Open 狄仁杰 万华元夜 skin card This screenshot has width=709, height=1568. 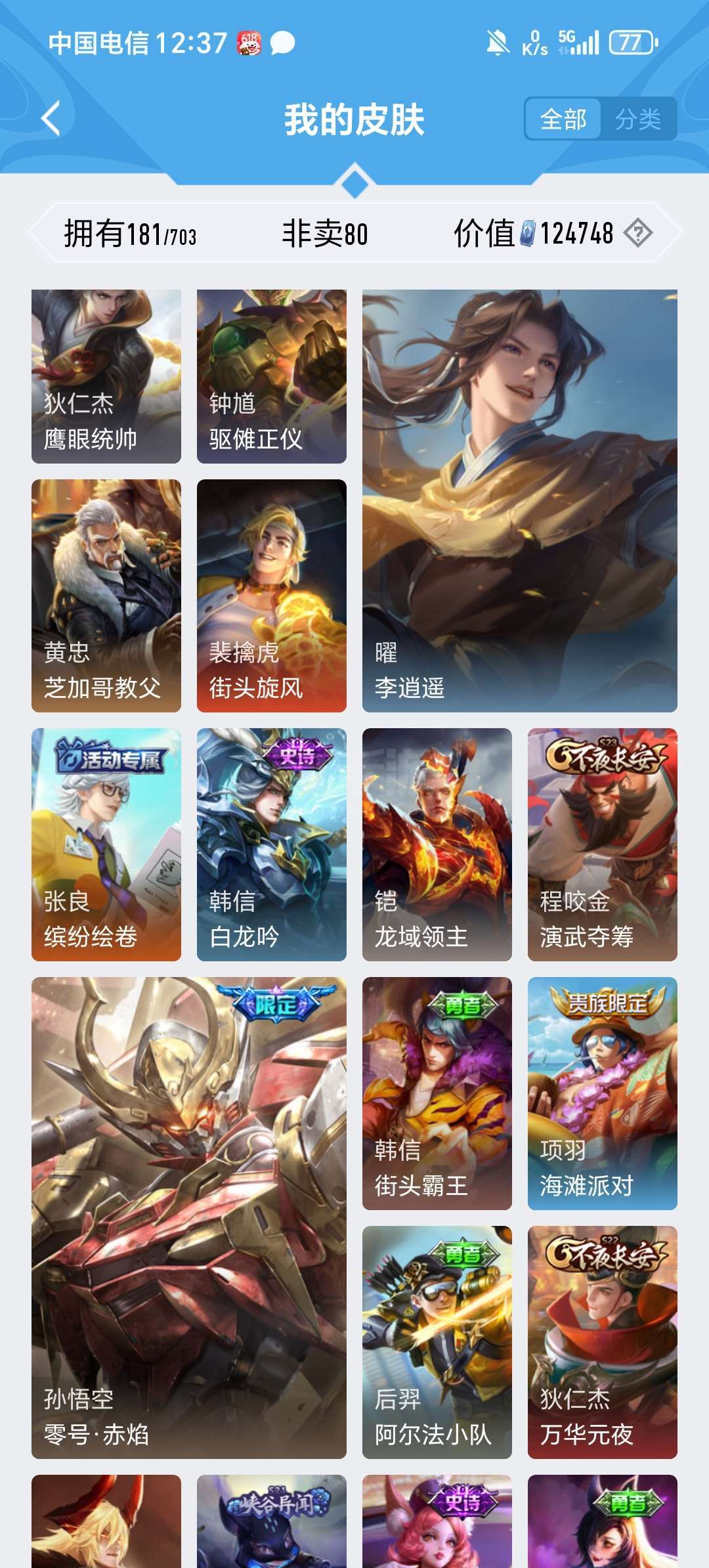pos(603,1342)
